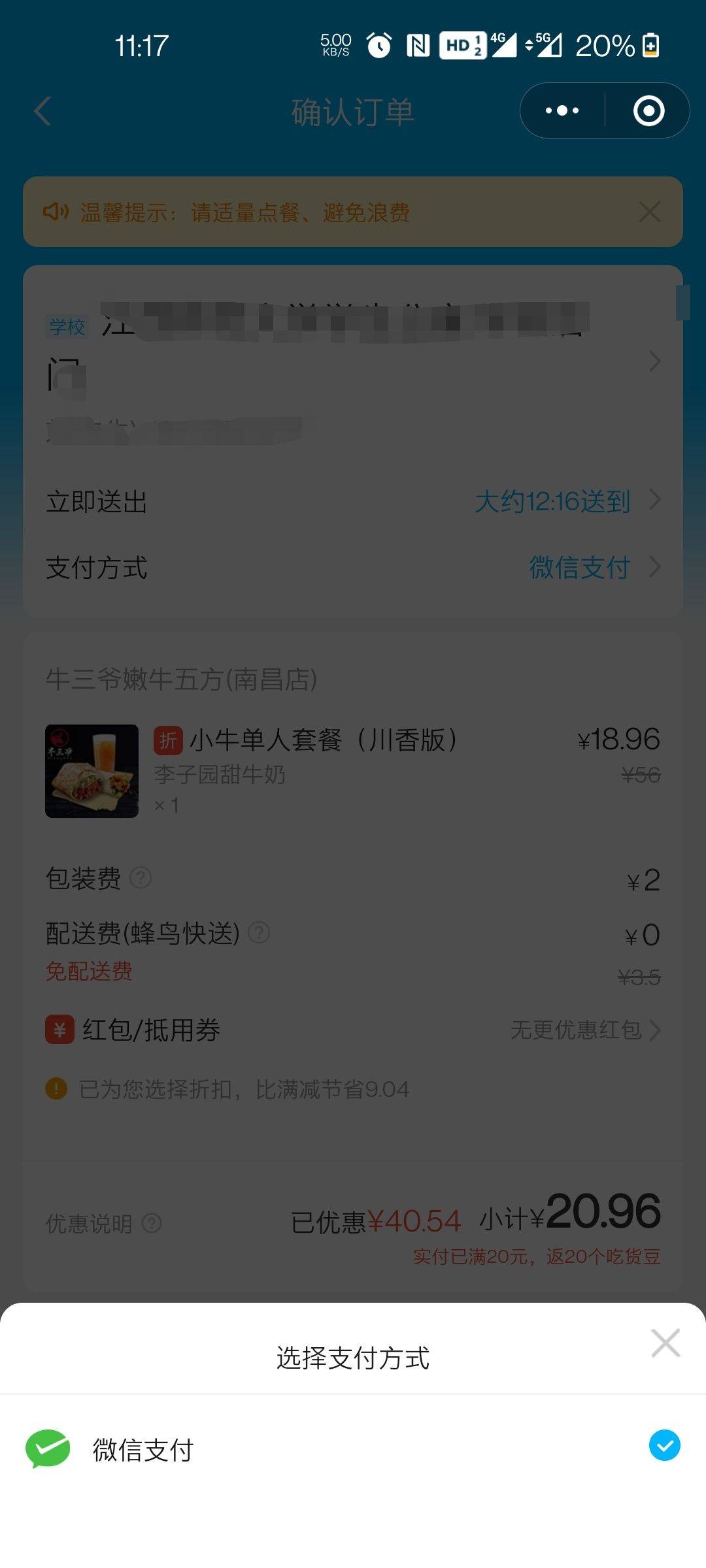This screenshot has height=1568, width=706.
Task: Go back from 确认订单
Action: (x=43, y=111)
